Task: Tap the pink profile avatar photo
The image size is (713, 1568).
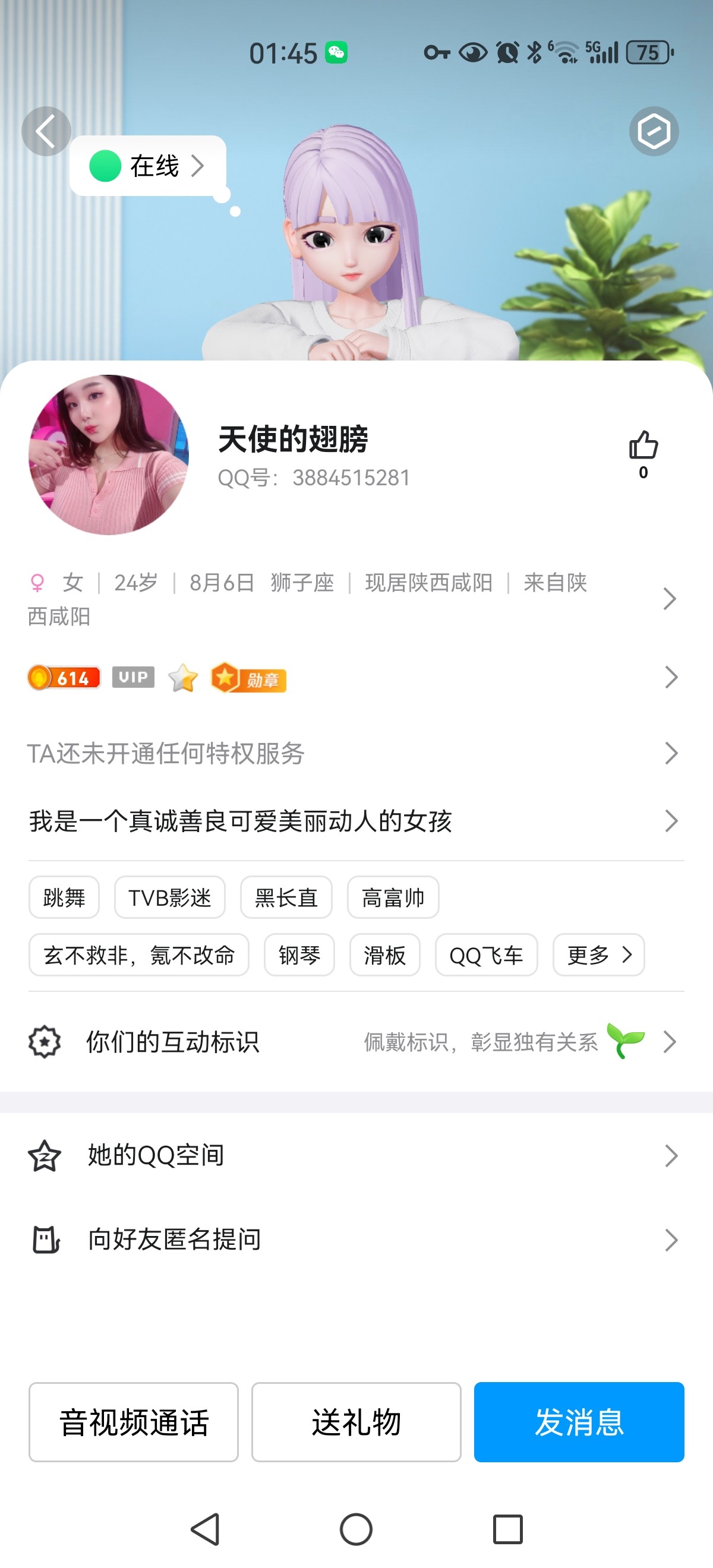Action: [109, 456]
